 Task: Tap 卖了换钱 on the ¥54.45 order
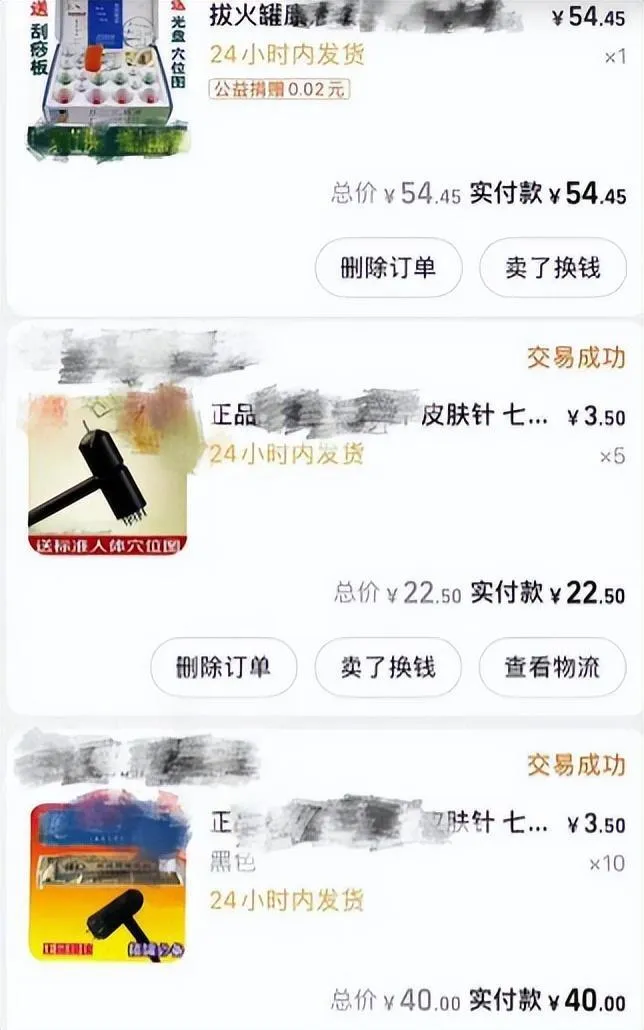pos(552,268)
